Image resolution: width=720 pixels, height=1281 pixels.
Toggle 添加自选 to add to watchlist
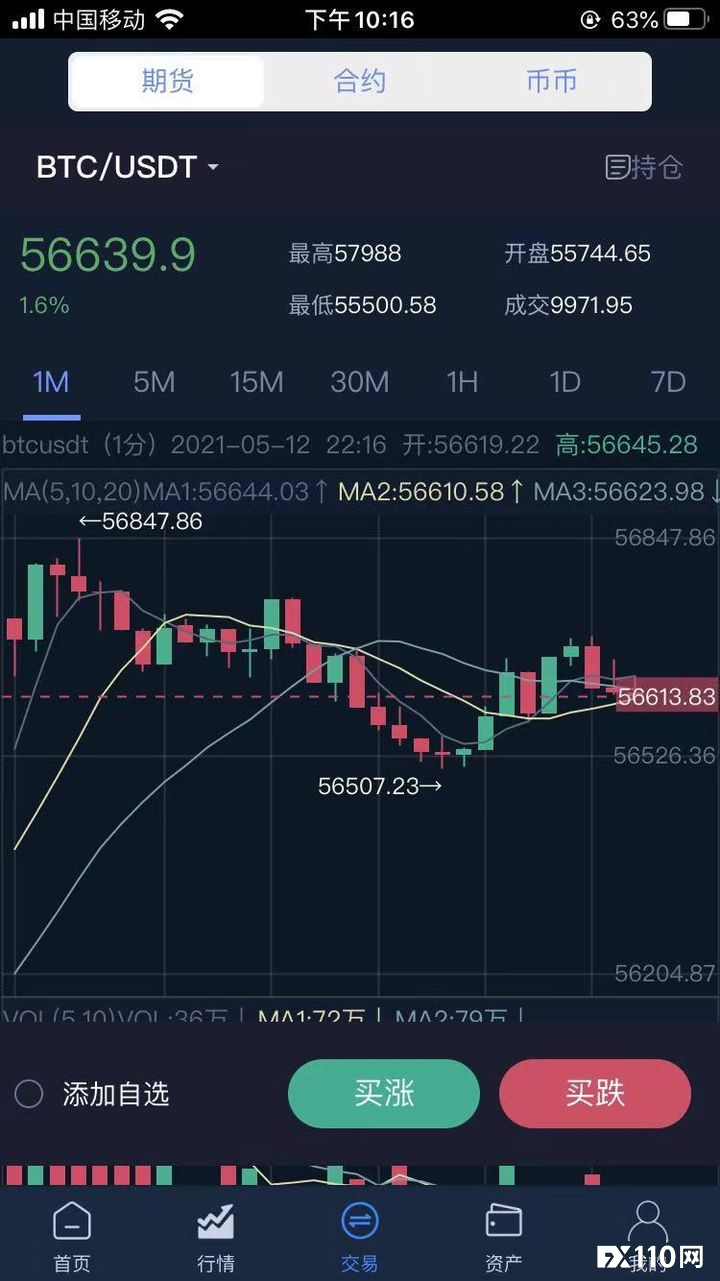(x=92, y=1094)
